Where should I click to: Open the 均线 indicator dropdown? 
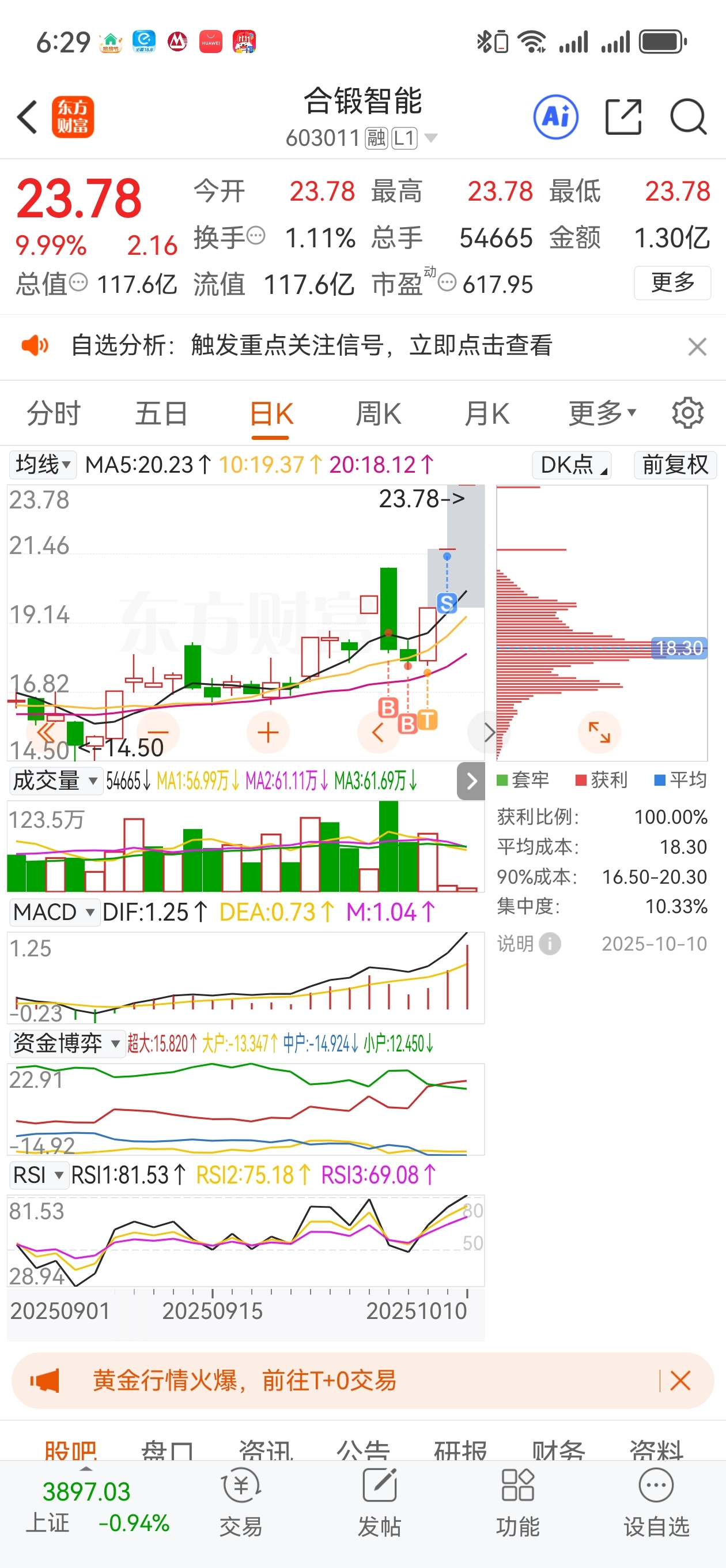click(x=43, y=465)
